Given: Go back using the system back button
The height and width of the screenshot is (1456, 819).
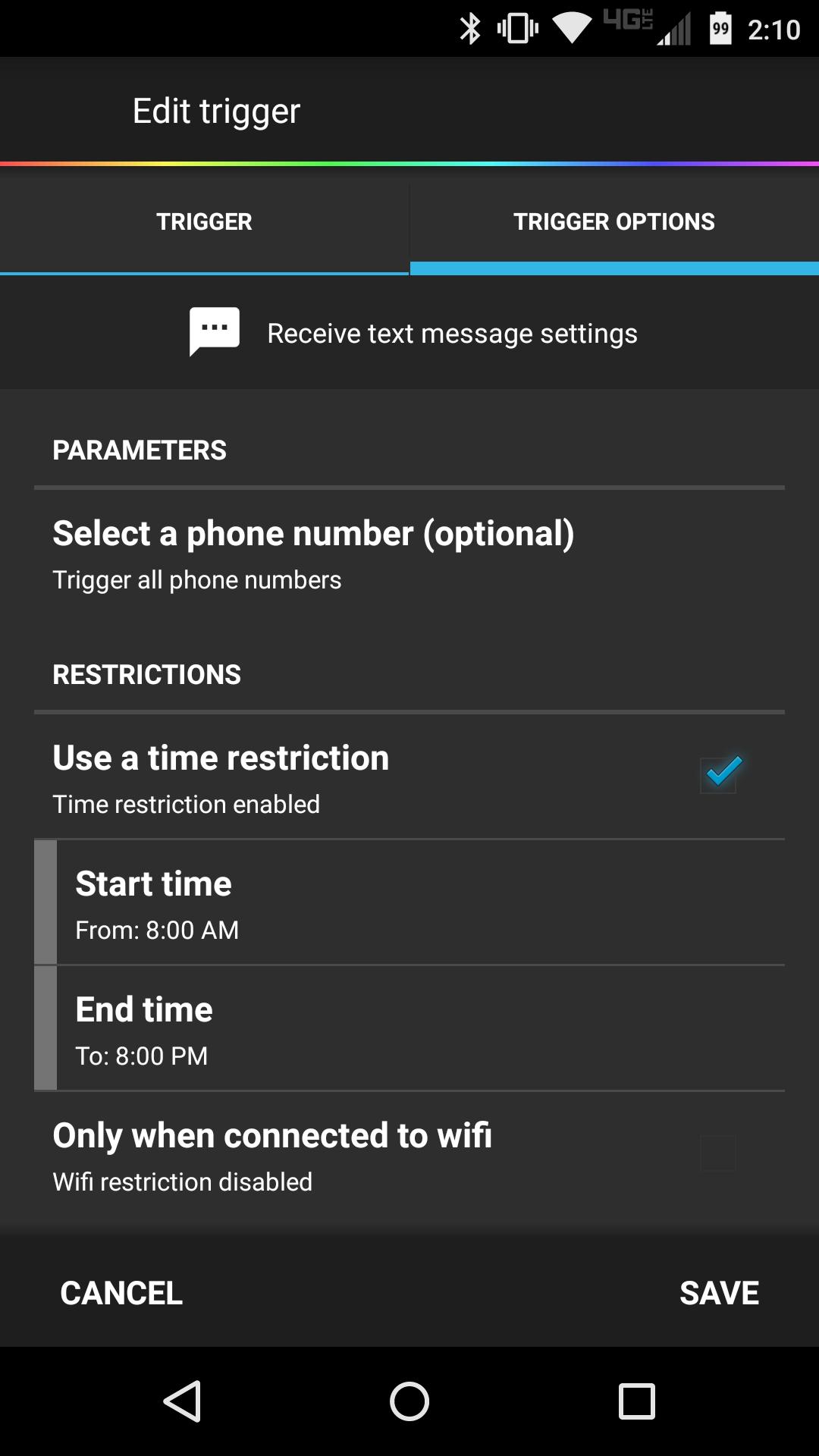Looking at the screenshot, I should coord(182,1401).
